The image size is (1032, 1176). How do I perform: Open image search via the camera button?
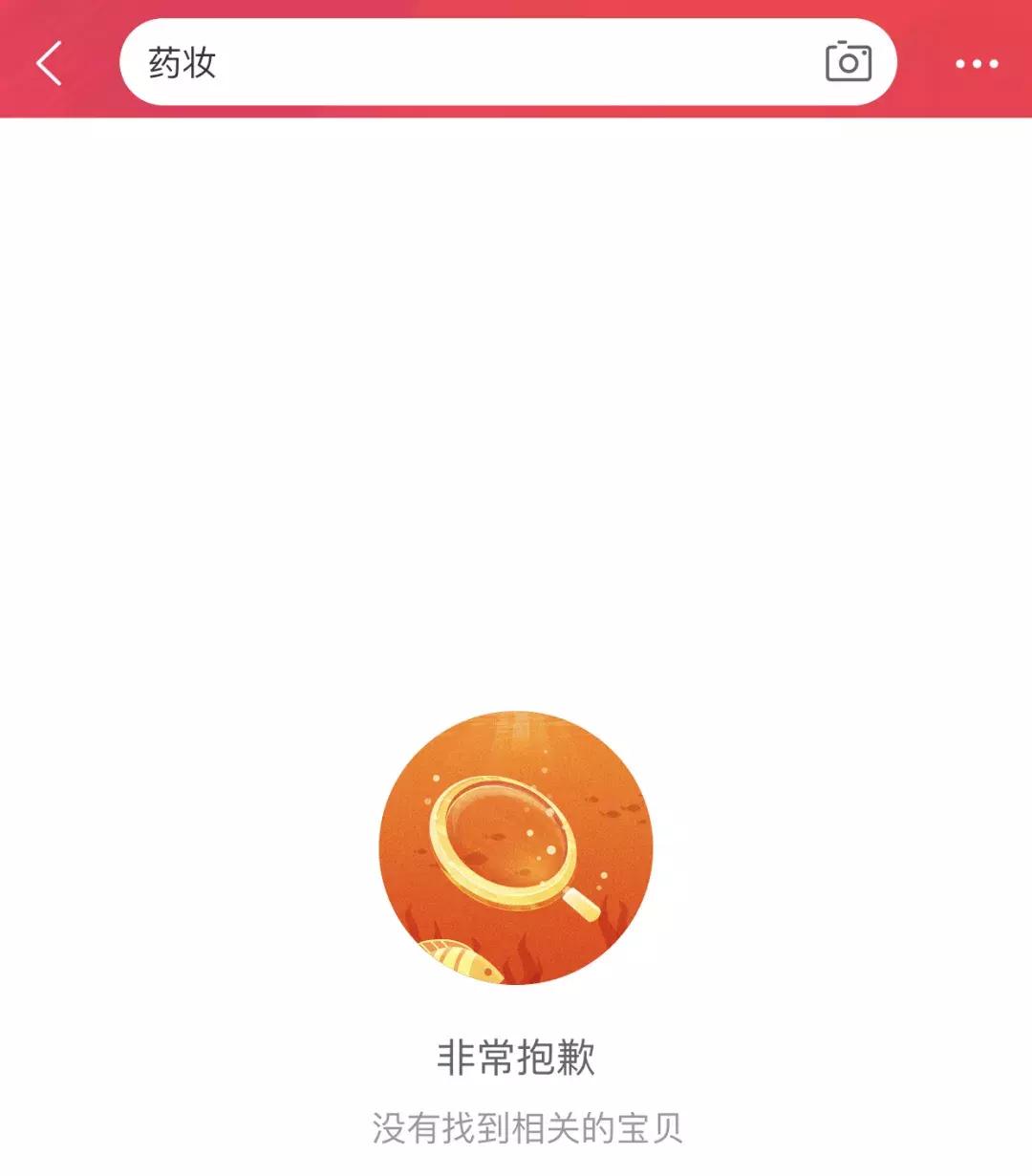pyautogui.click(x=849, y=63)
